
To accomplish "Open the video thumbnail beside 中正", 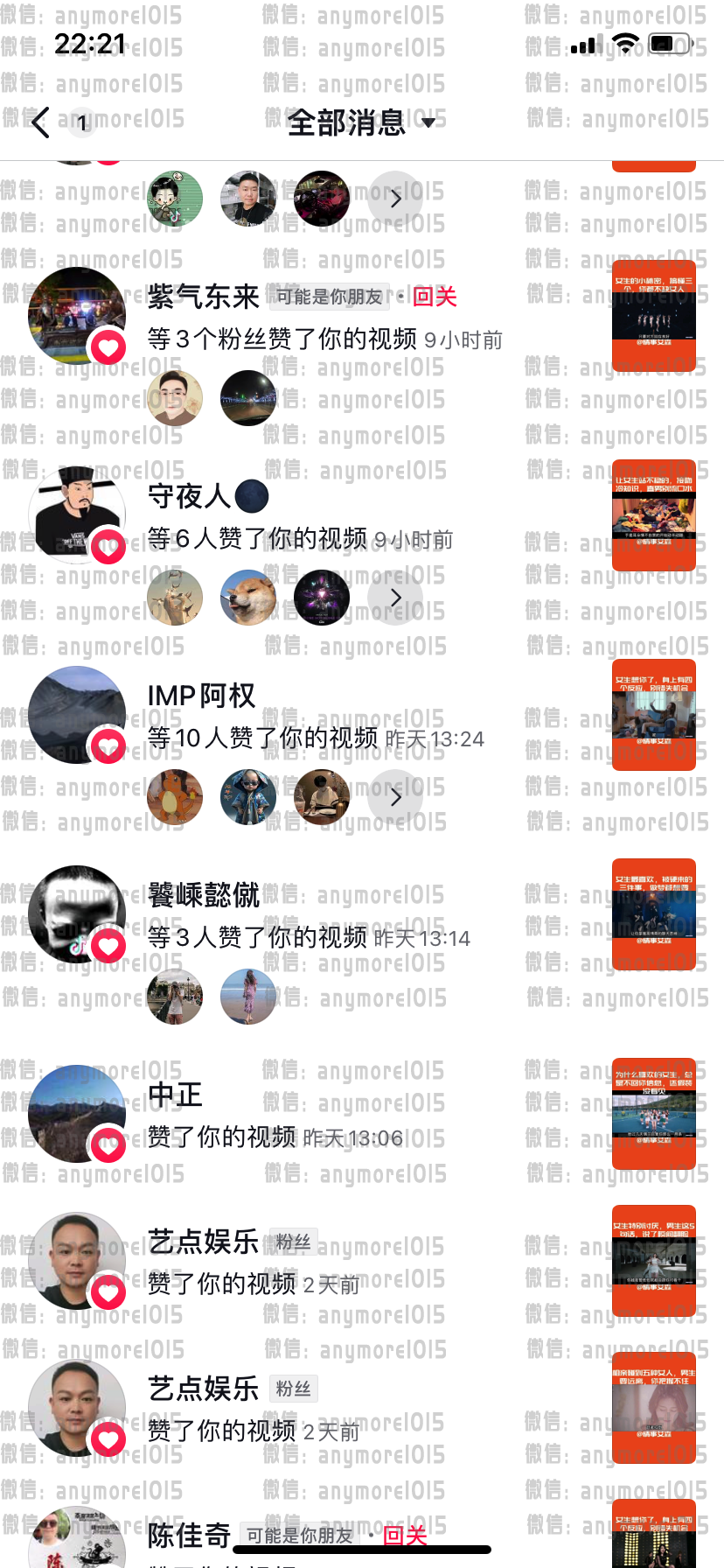I will pos(654,1114).
